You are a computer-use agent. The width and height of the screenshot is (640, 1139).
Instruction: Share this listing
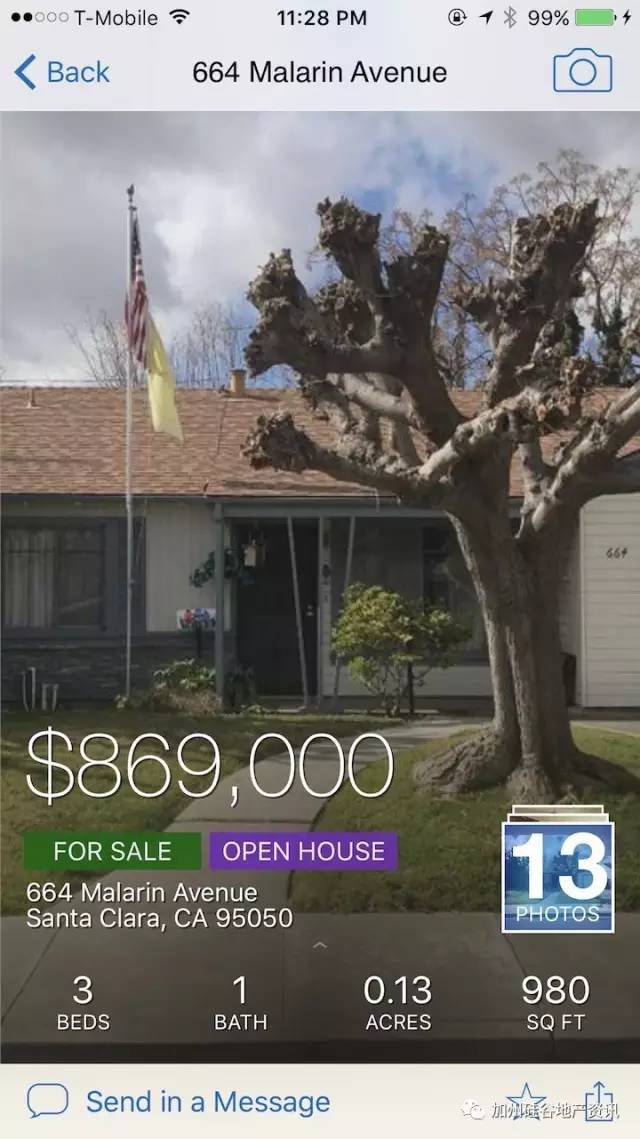599,1101
